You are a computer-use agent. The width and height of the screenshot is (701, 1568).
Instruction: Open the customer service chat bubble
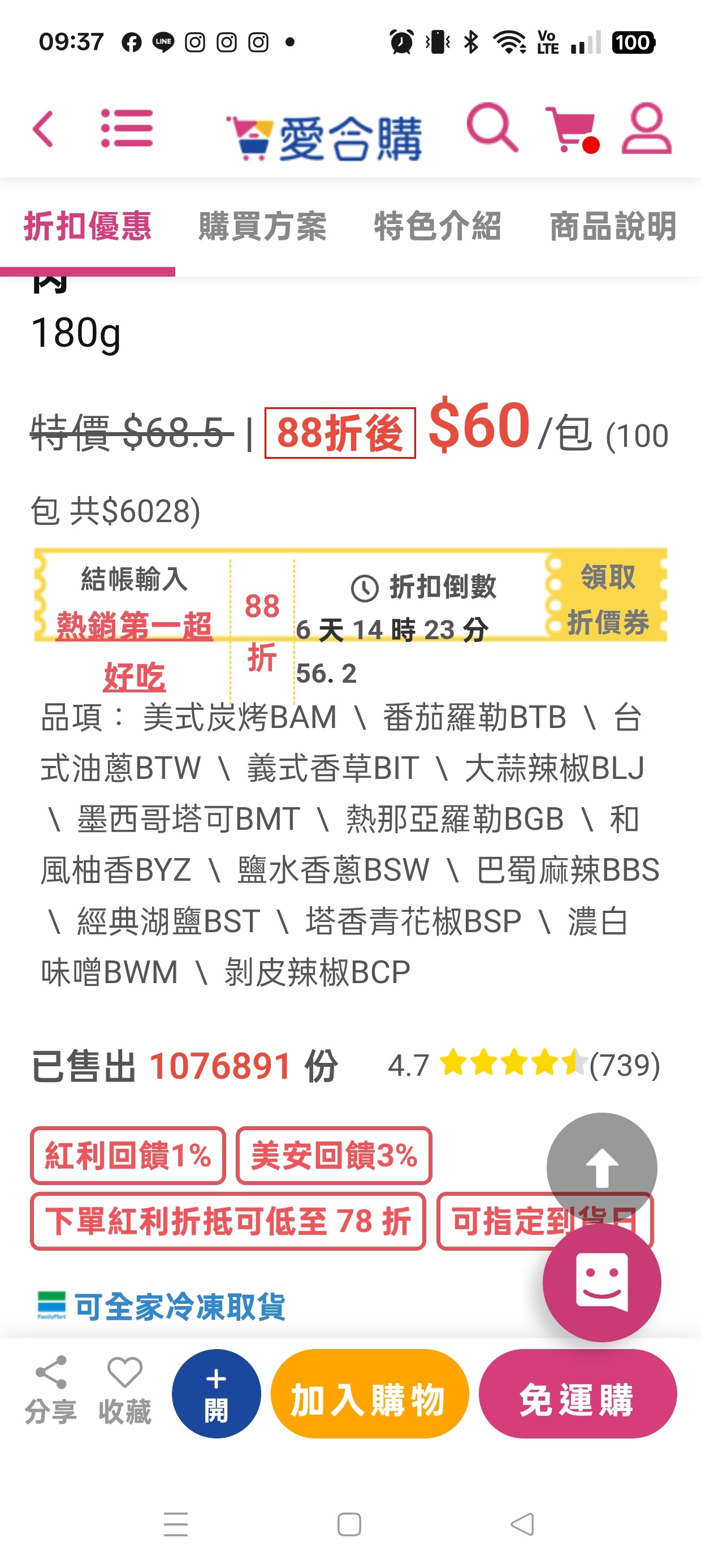(602, 1282)
